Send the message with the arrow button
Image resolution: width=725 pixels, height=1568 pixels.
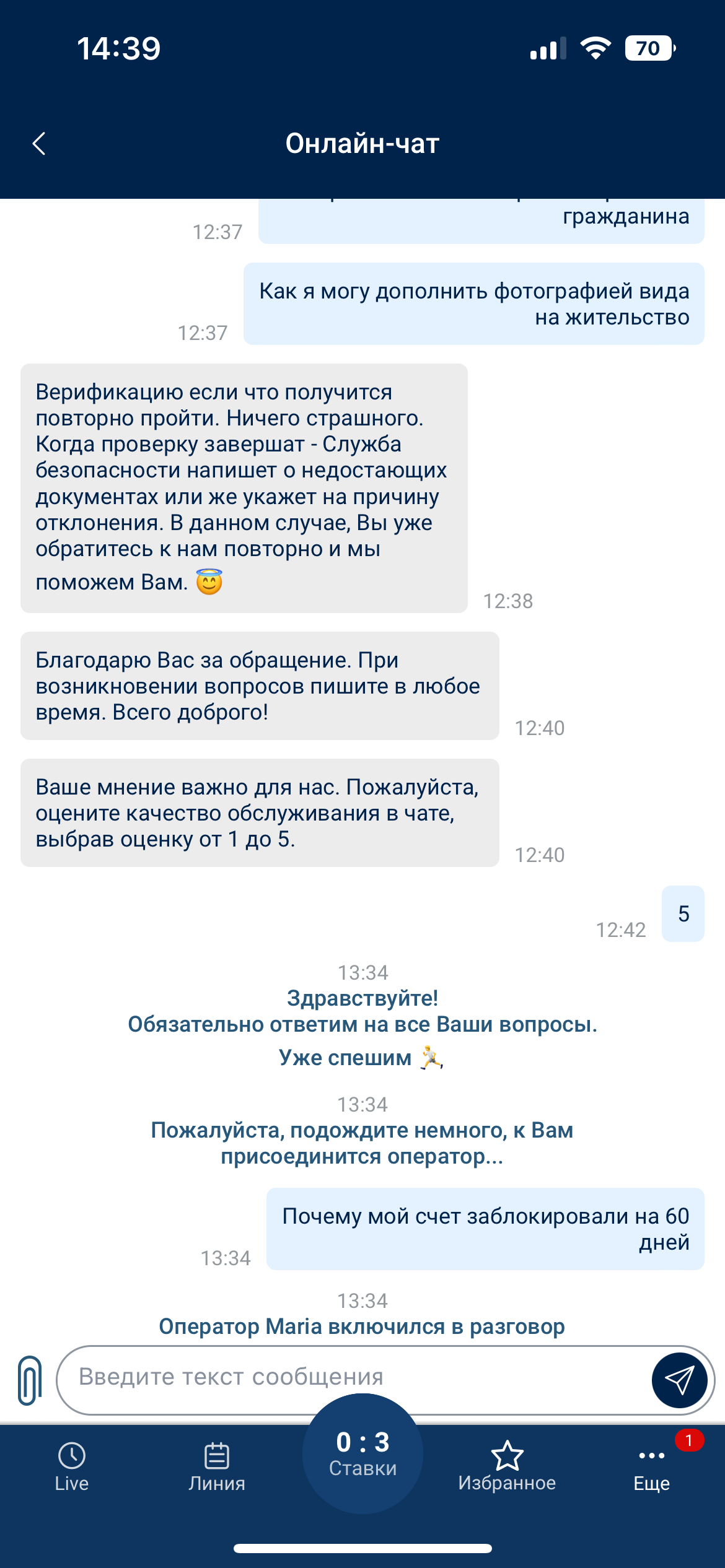coord(679,1380)
